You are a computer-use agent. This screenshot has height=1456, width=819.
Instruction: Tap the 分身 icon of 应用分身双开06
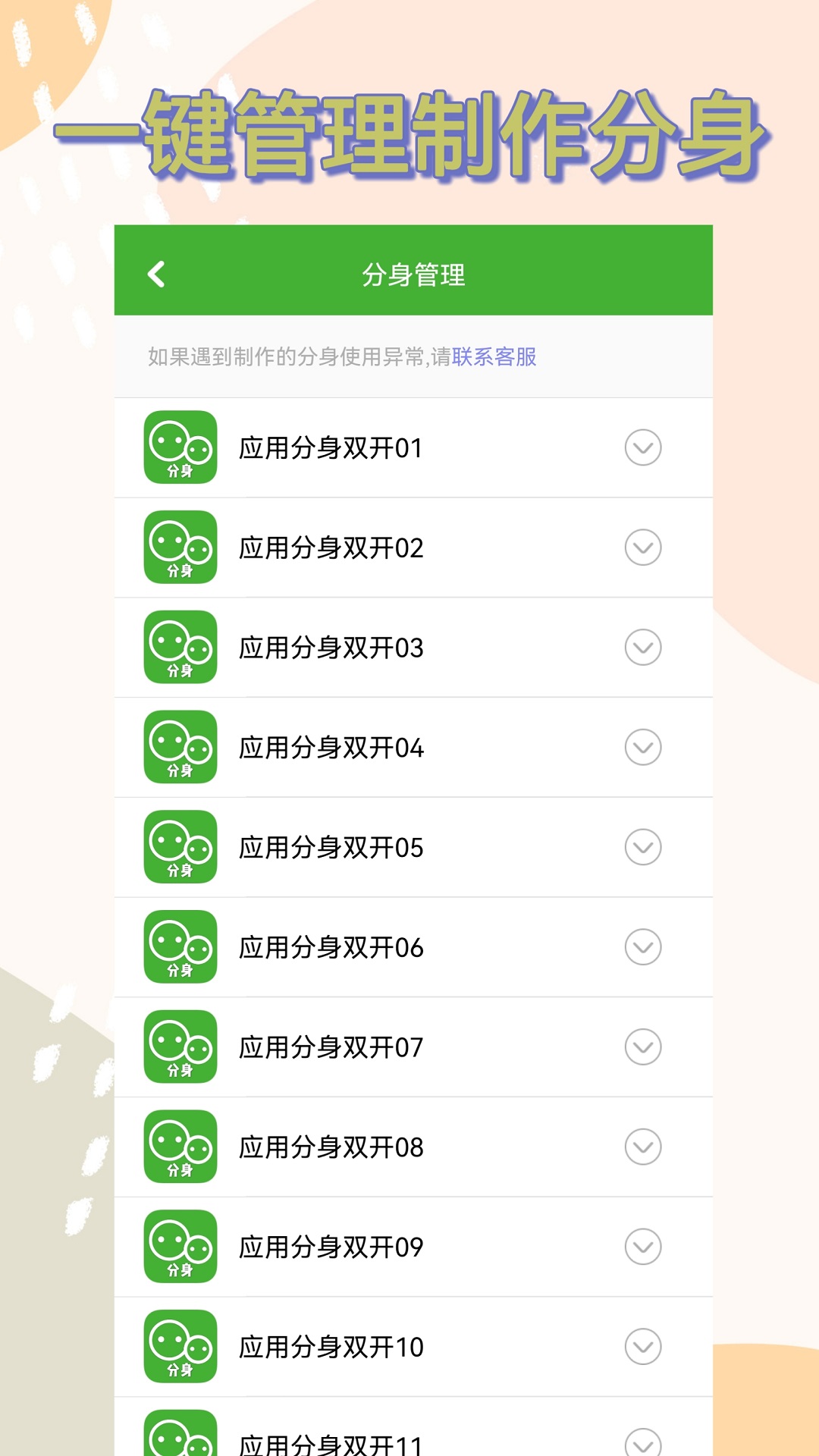point(180,948)
